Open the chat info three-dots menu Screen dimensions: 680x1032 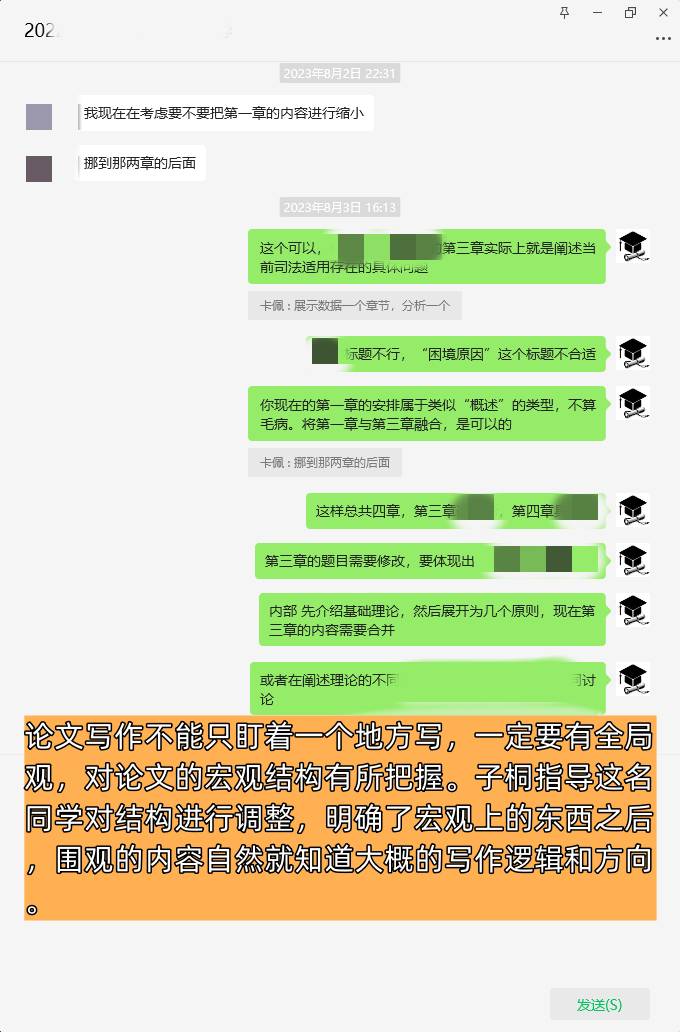(x=663, y=38)
